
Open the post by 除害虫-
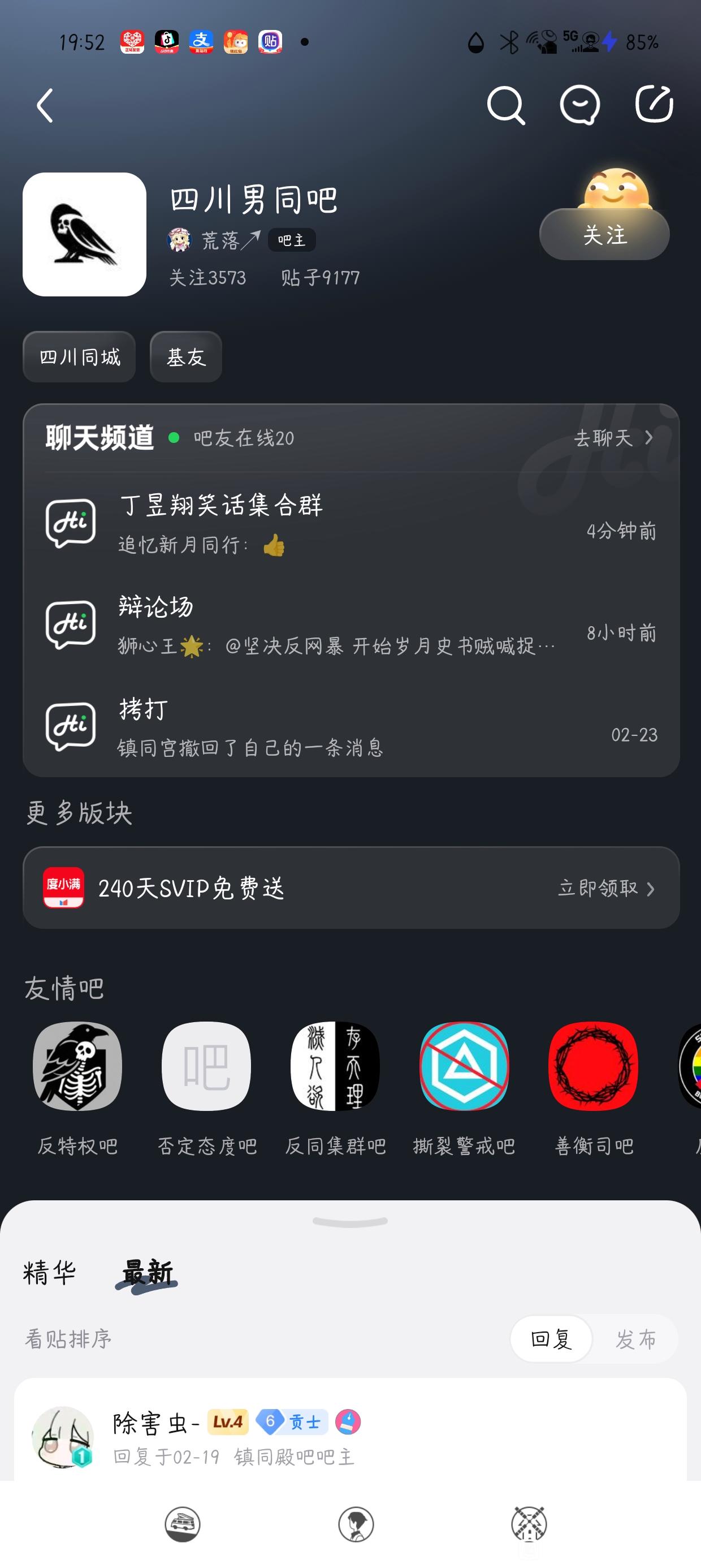[x=350, y=1437]
